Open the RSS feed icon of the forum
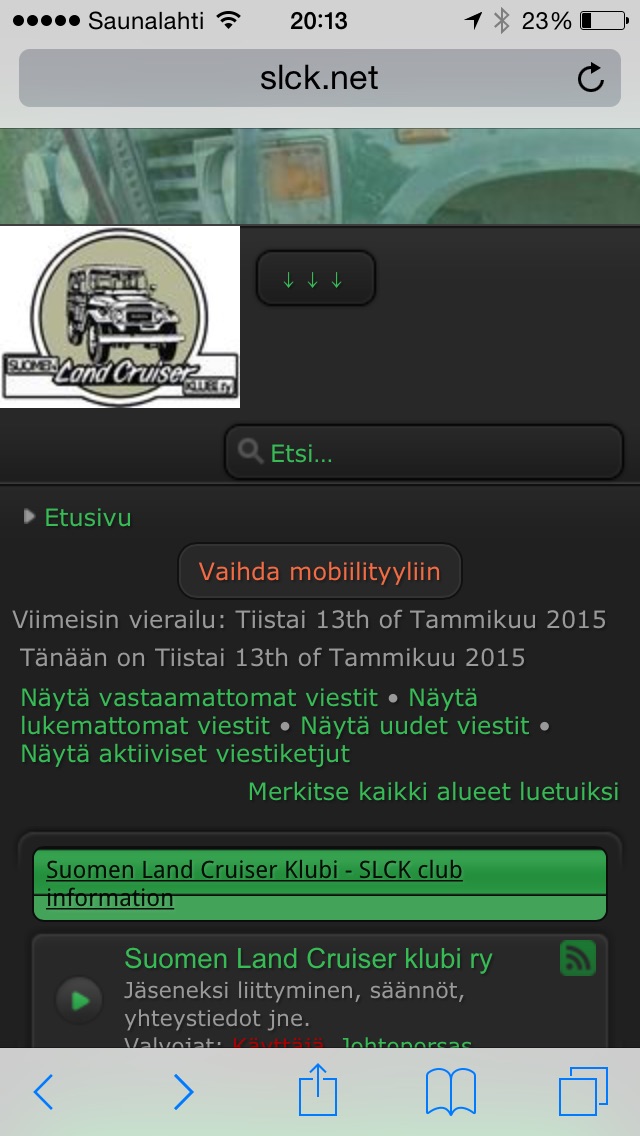Image resolution: width=640 pixels, height=1136 pixels. point(578,958)
